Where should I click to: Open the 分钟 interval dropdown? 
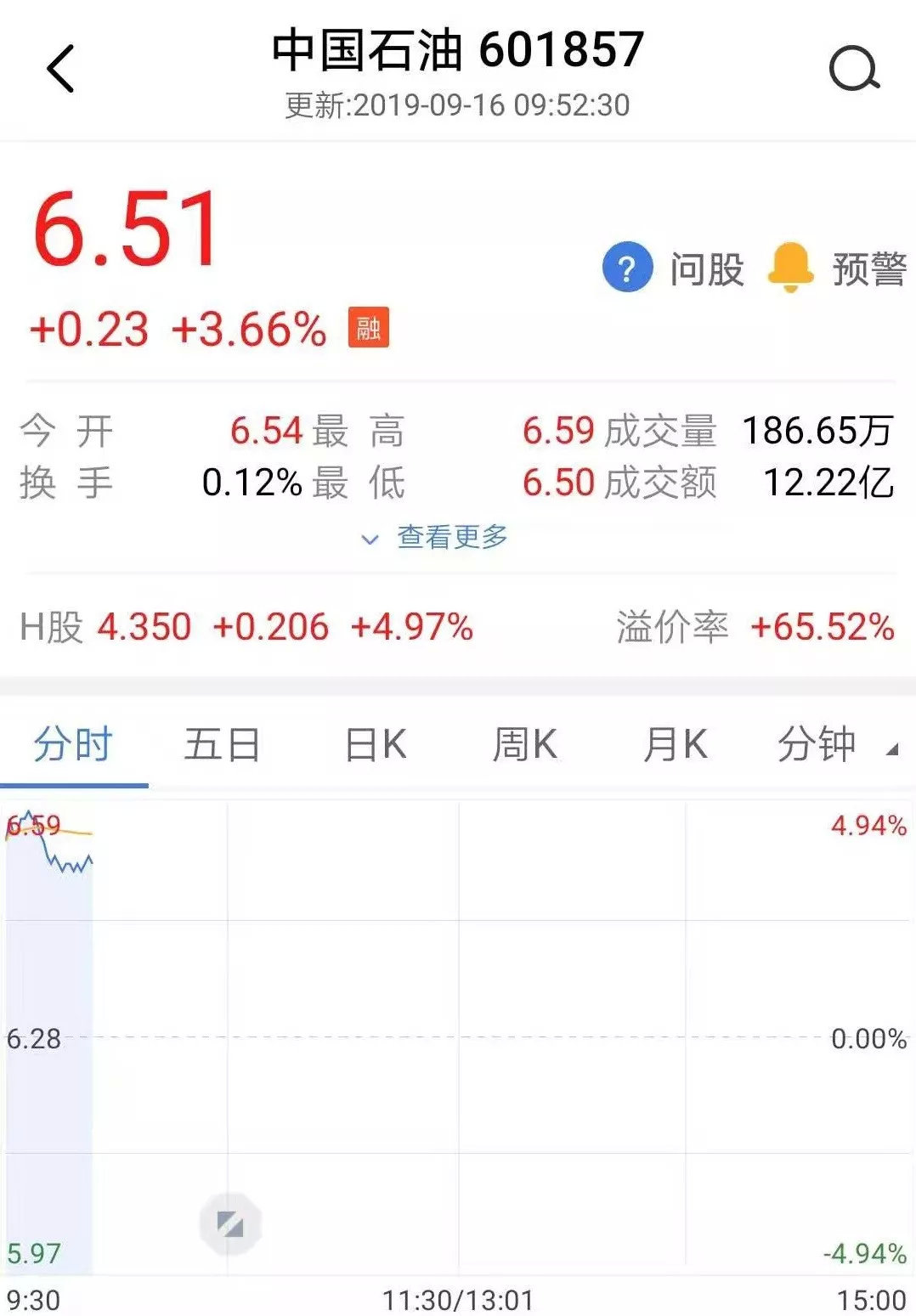[x=833, y=745]
